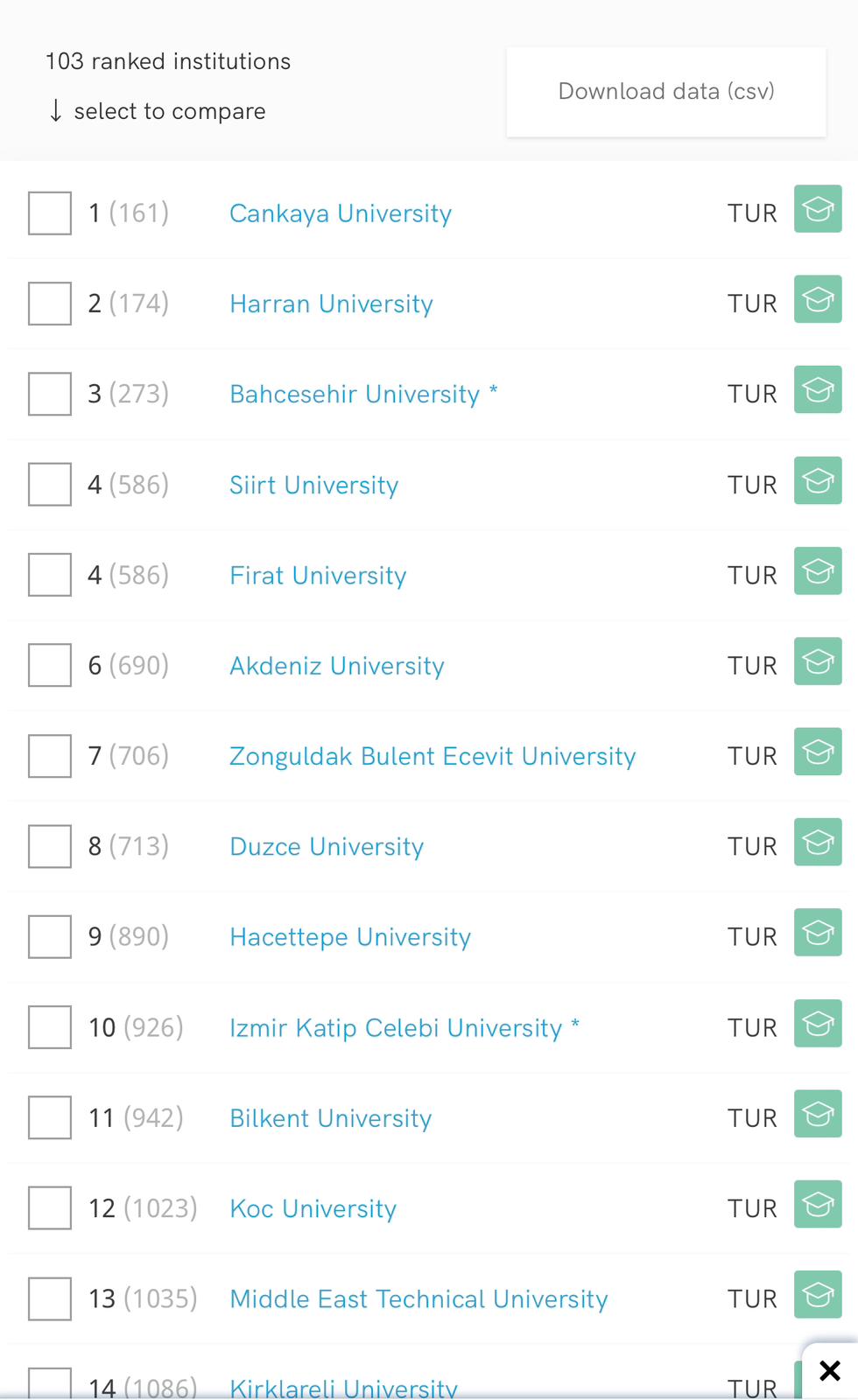Open Izmir Katip Celebi University link

[396, 1027]
